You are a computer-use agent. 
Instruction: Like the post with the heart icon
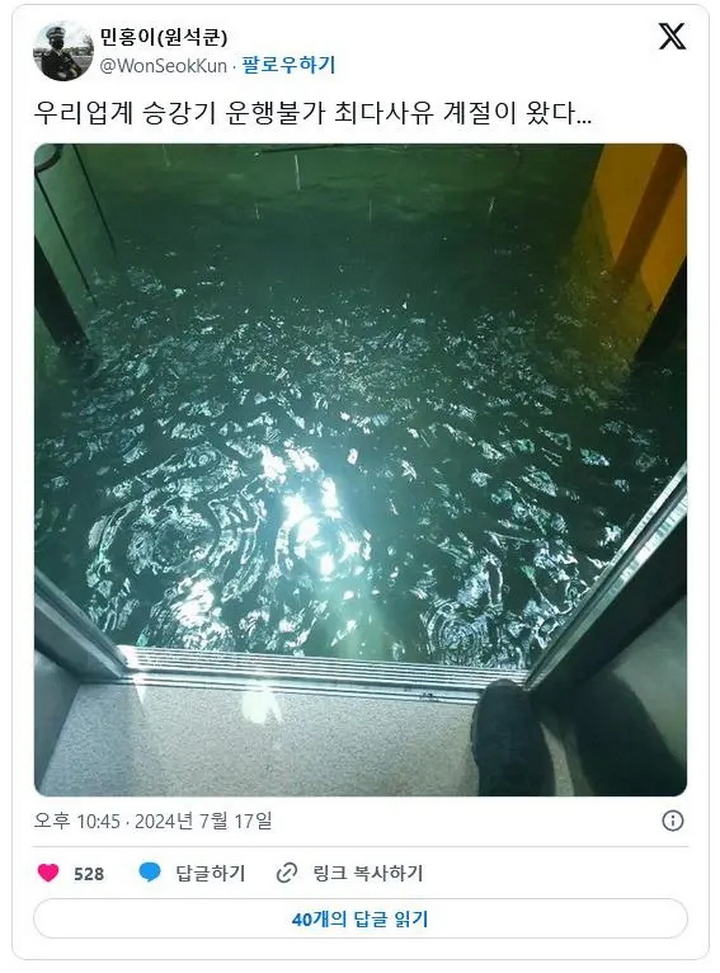(x=49, y=873)
